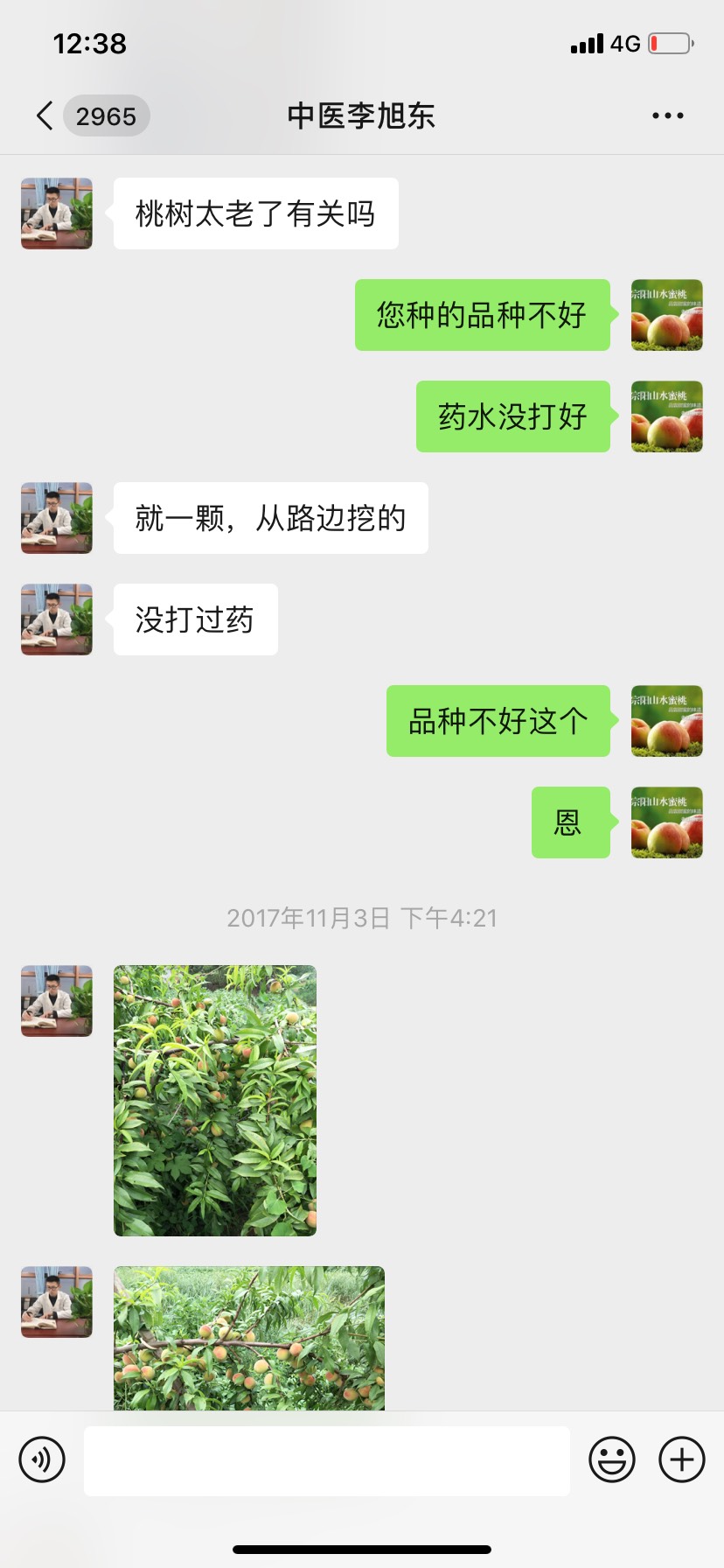Go back to the chat list
Image resolution: width=724 pixels, height=1568 pixels.
point(45,115)
